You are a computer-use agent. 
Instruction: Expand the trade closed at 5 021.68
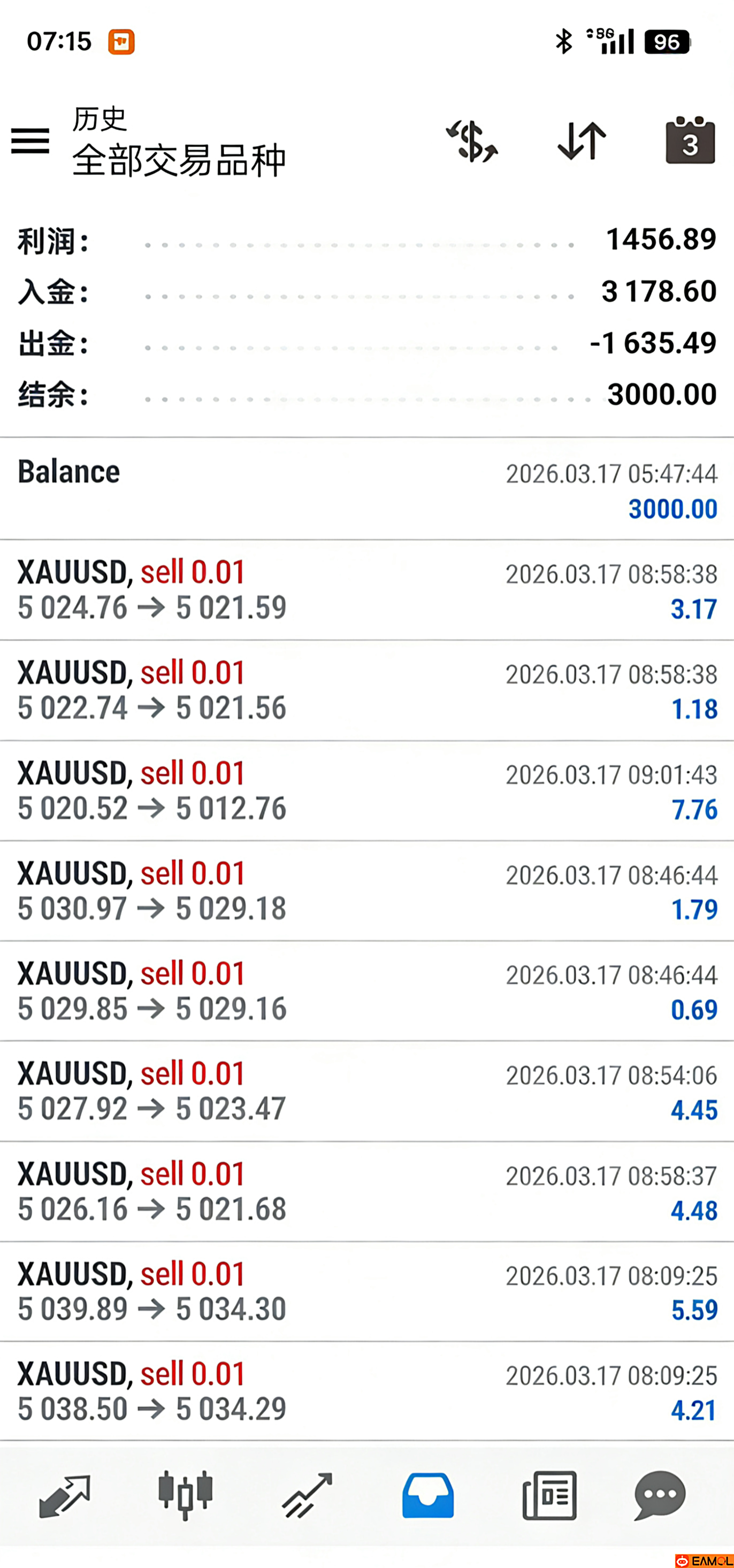(366, 1192)
